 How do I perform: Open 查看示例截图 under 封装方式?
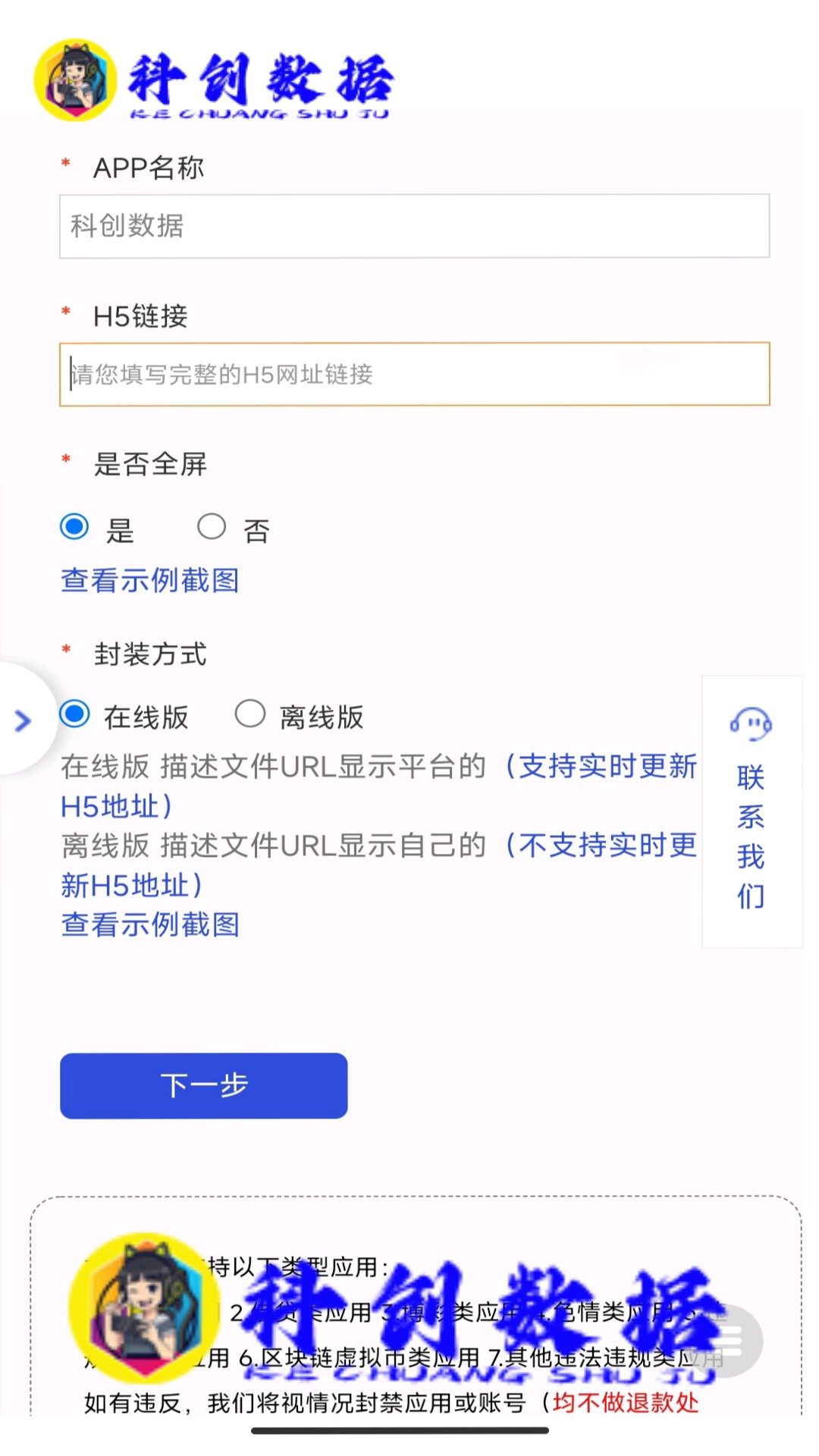[x=150, y=924]
